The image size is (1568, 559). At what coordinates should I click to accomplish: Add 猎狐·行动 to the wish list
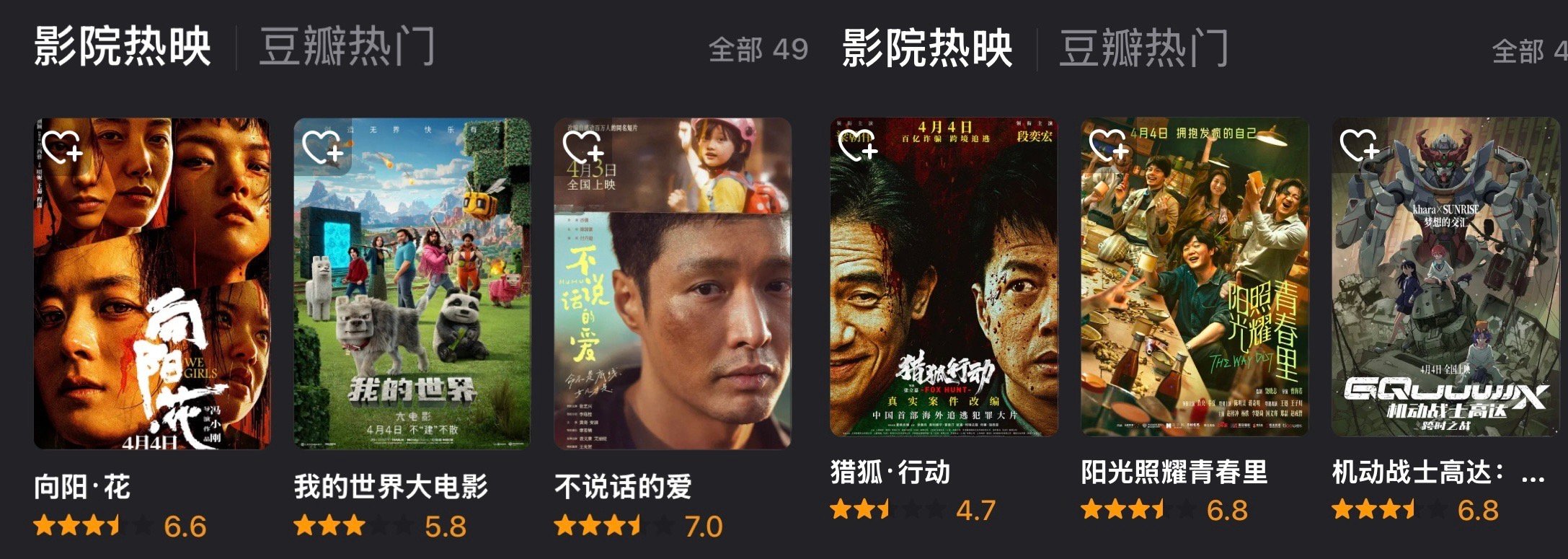[x=858, y=145]
